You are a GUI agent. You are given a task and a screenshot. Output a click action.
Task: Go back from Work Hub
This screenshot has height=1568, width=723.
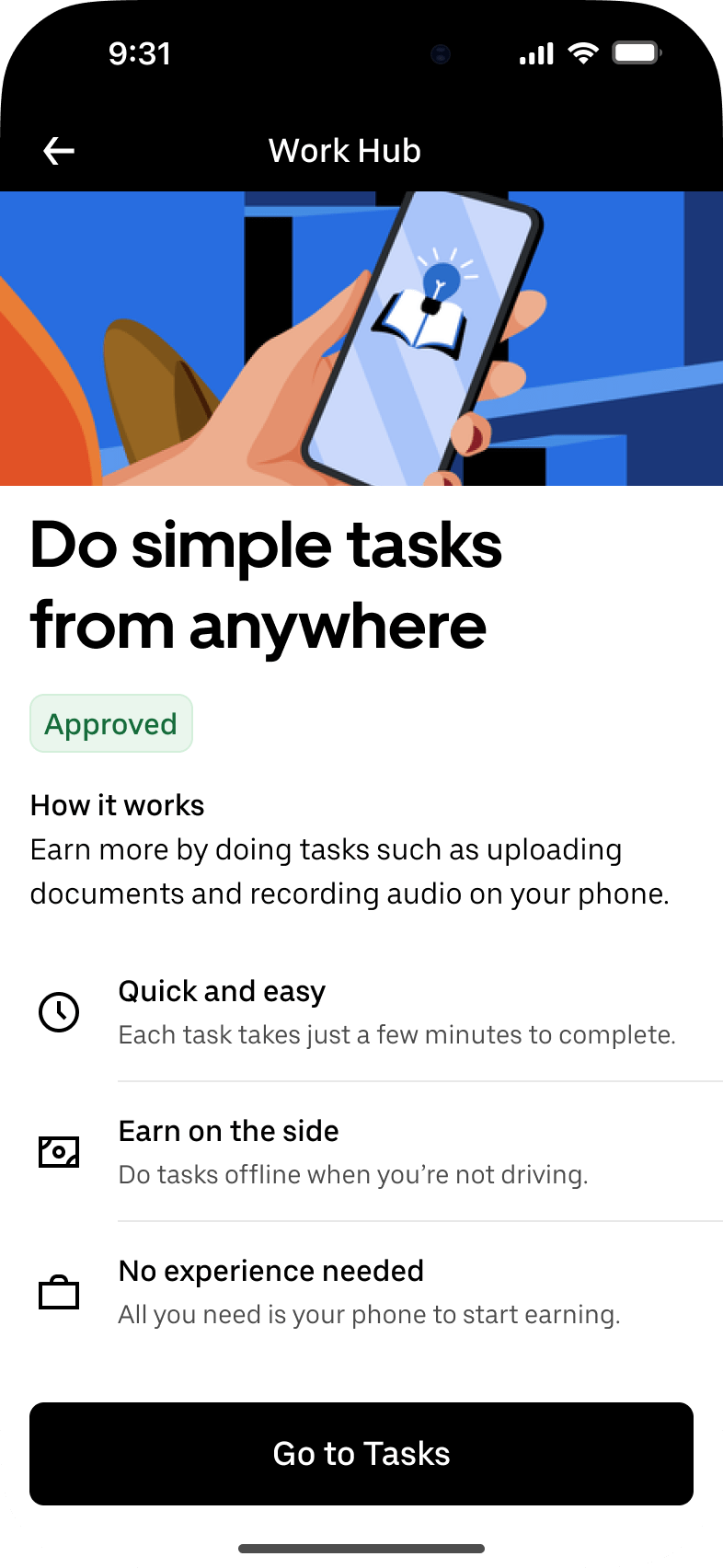pos(59,151)
